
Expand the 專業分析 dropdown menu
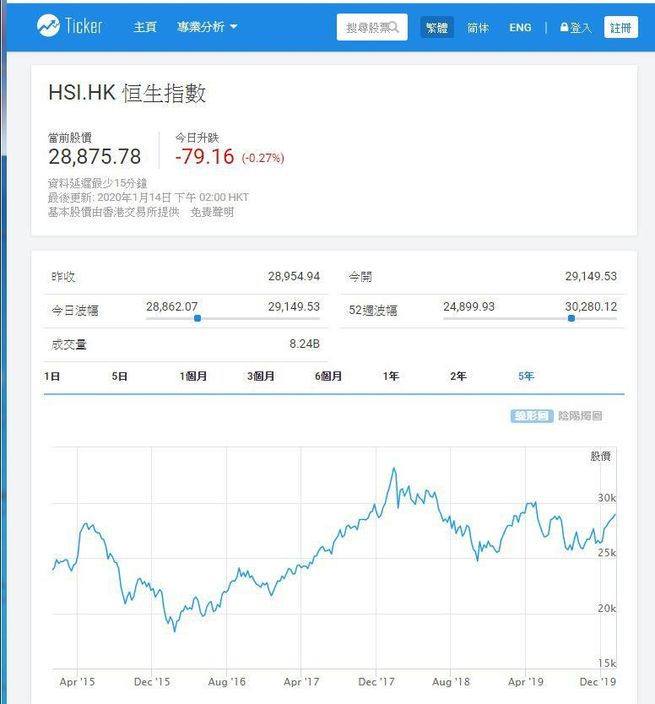click(207, 27)
